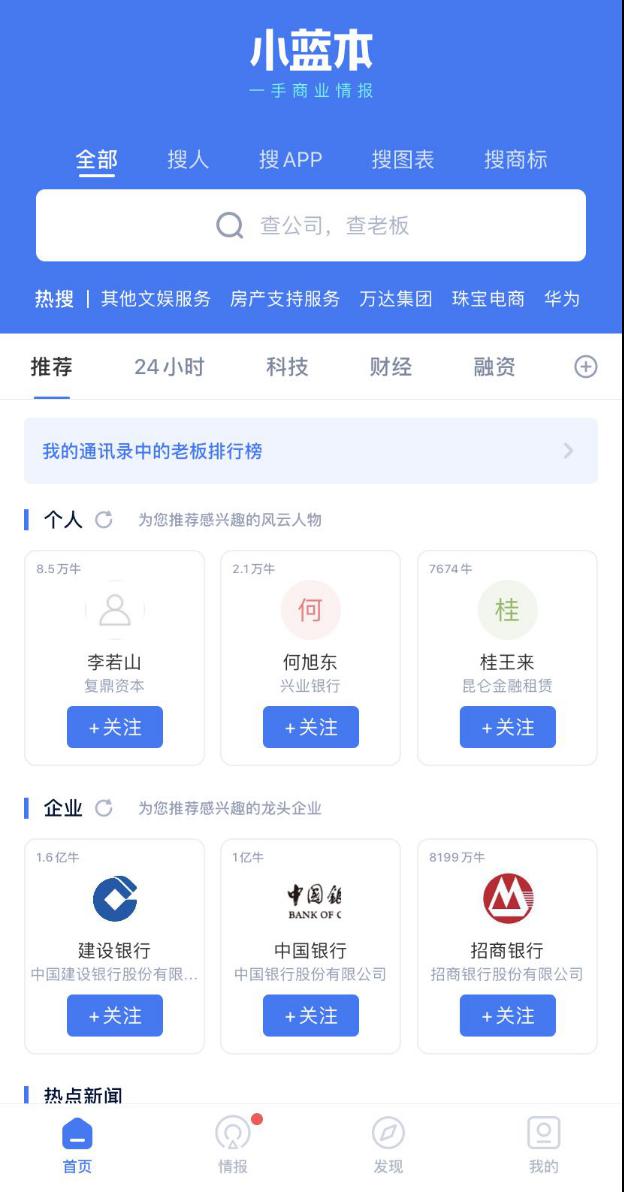This screenshot has width=624, height=1192.
Task: Open the 财经 news tab
Action: coord(391,367)
